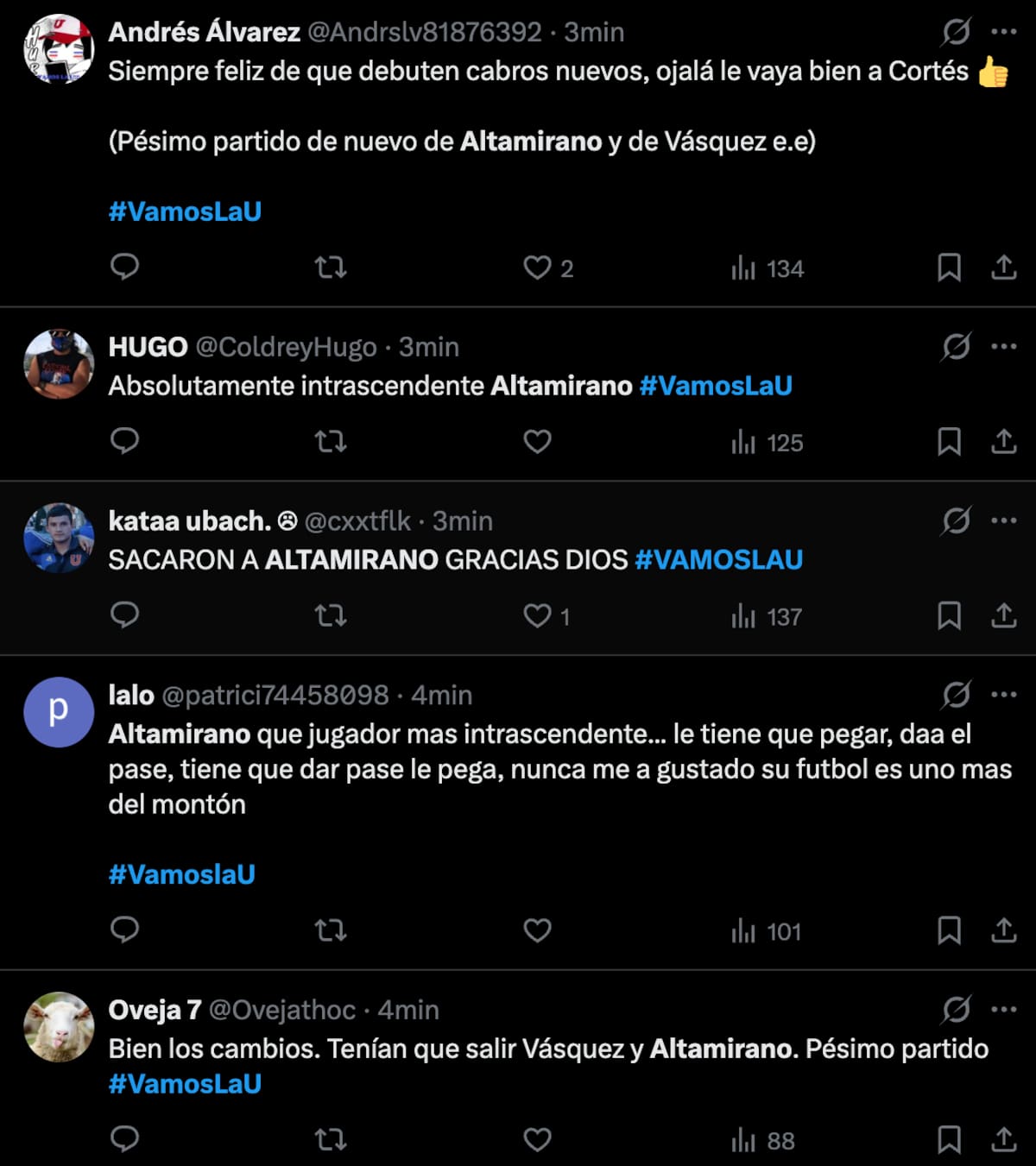Tap the #VamoslaU hashtag in lalo's tweet

point(181,874)
